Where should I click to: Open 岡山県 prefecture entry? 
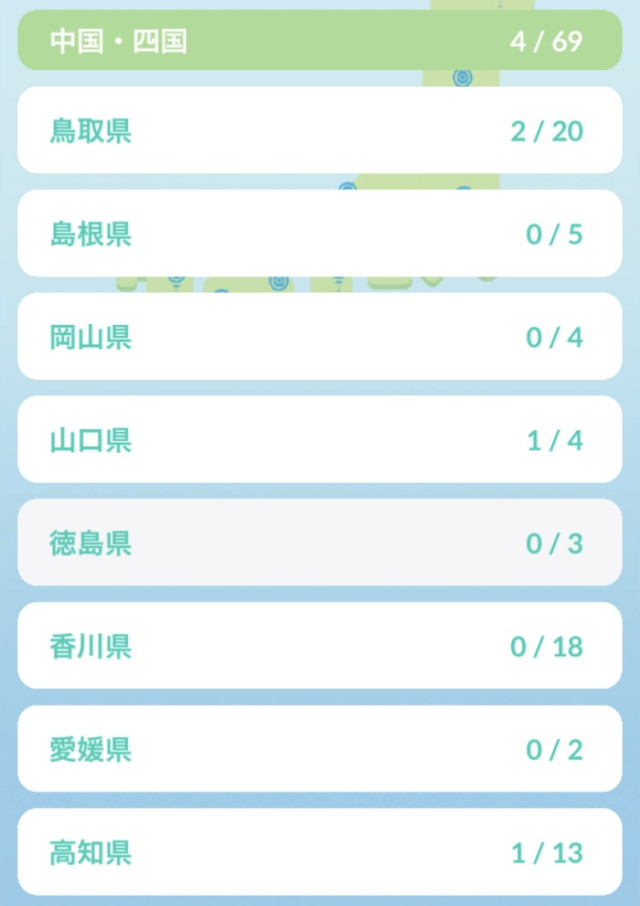click(x=320, y=337)
